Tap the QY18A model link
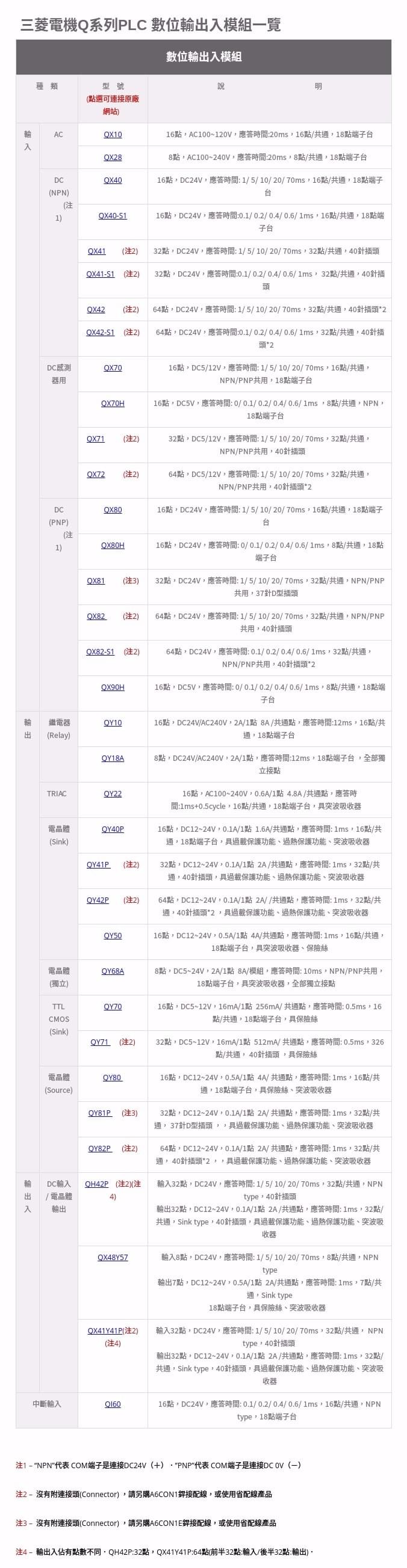This screenshot has height=1568, width=407. pyautogui.click(x=113, y=758)
